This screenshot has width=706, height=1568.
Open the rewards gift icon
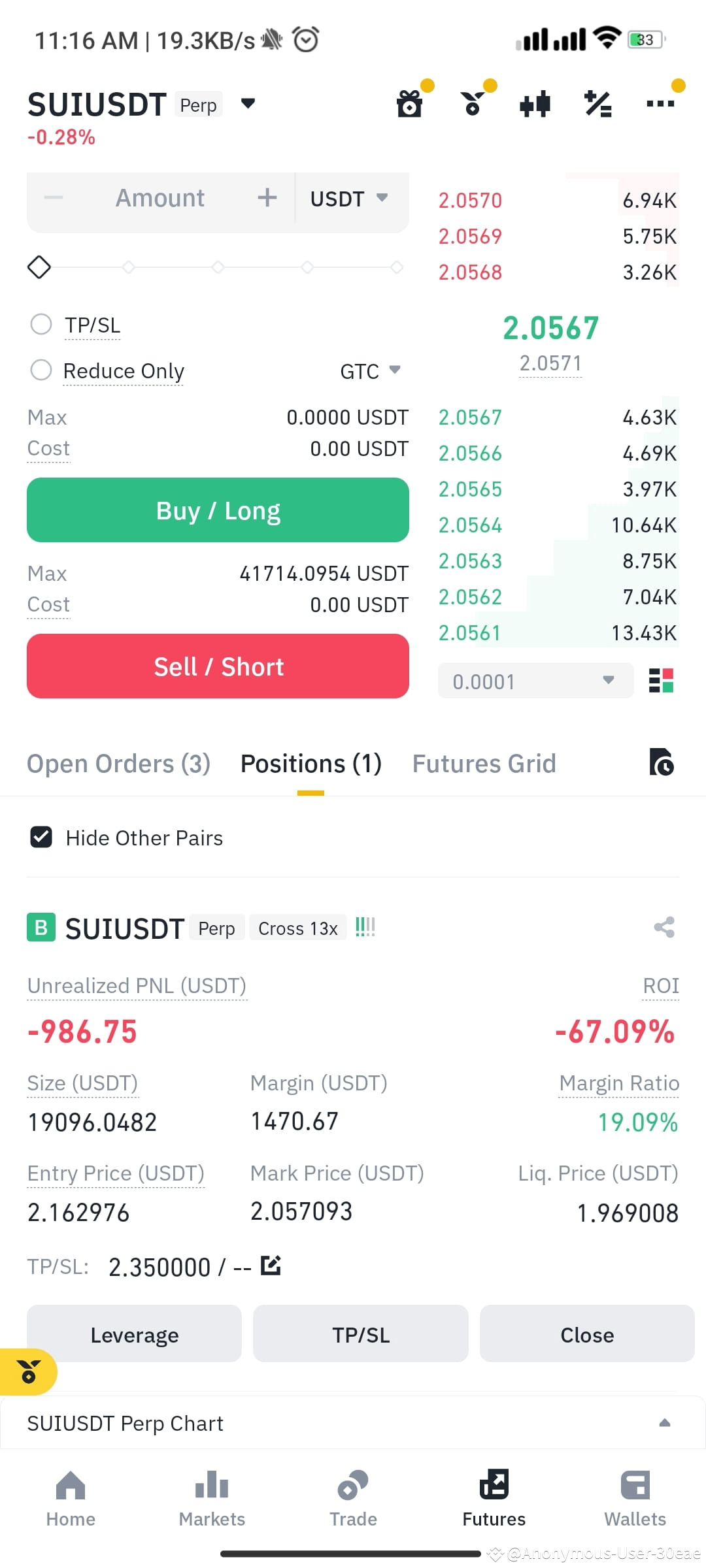pyautogui.click(x=409, y=103)
